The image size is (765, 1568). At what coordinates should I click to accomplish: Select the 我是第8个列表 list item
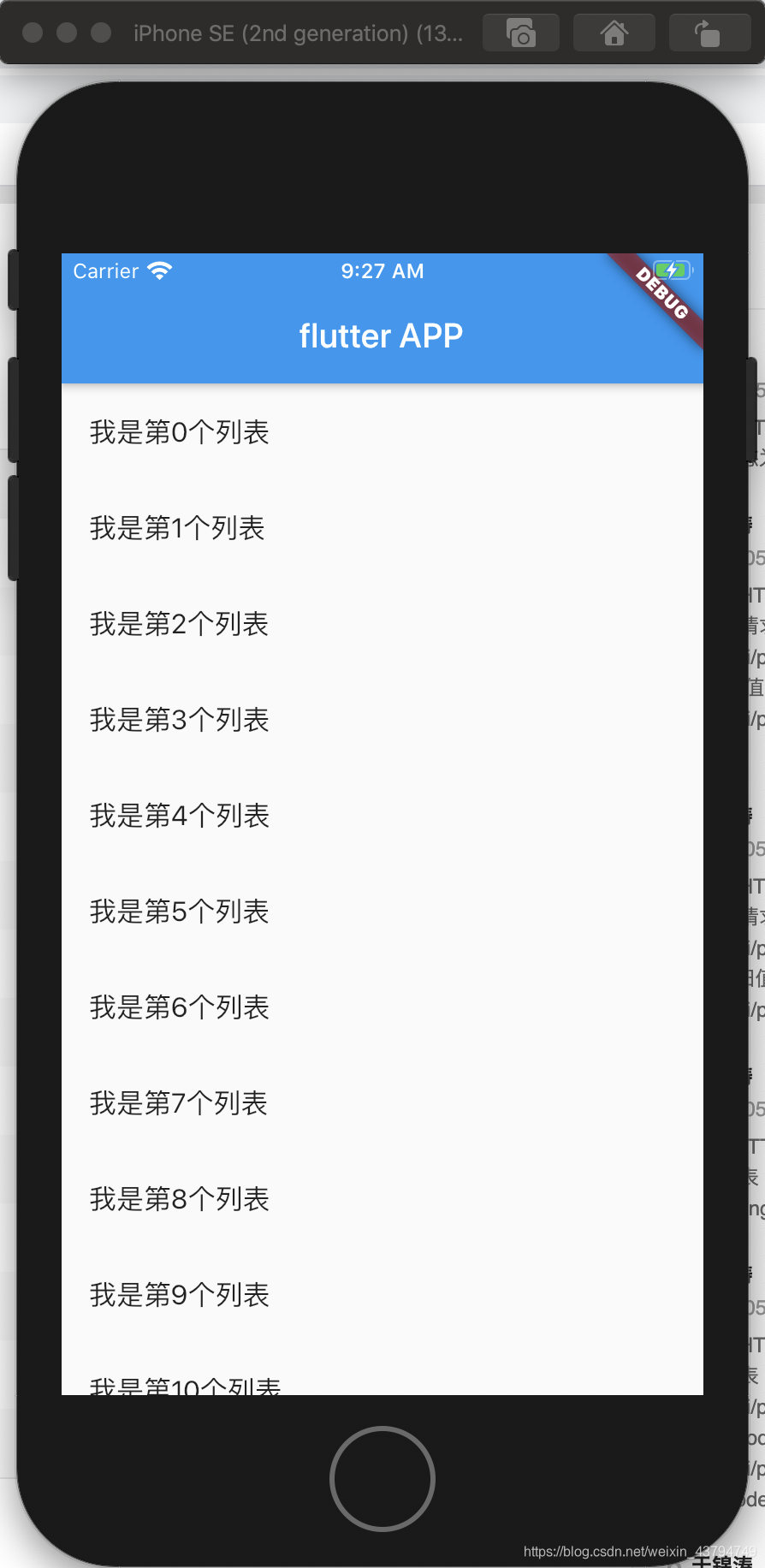click(179, 1199)
